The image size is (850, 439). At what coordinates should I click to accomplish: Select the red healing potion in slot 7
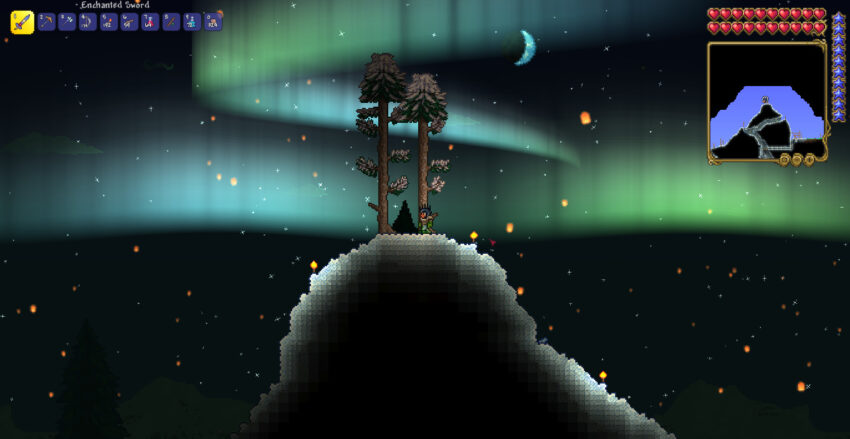[x=150, y=22]
